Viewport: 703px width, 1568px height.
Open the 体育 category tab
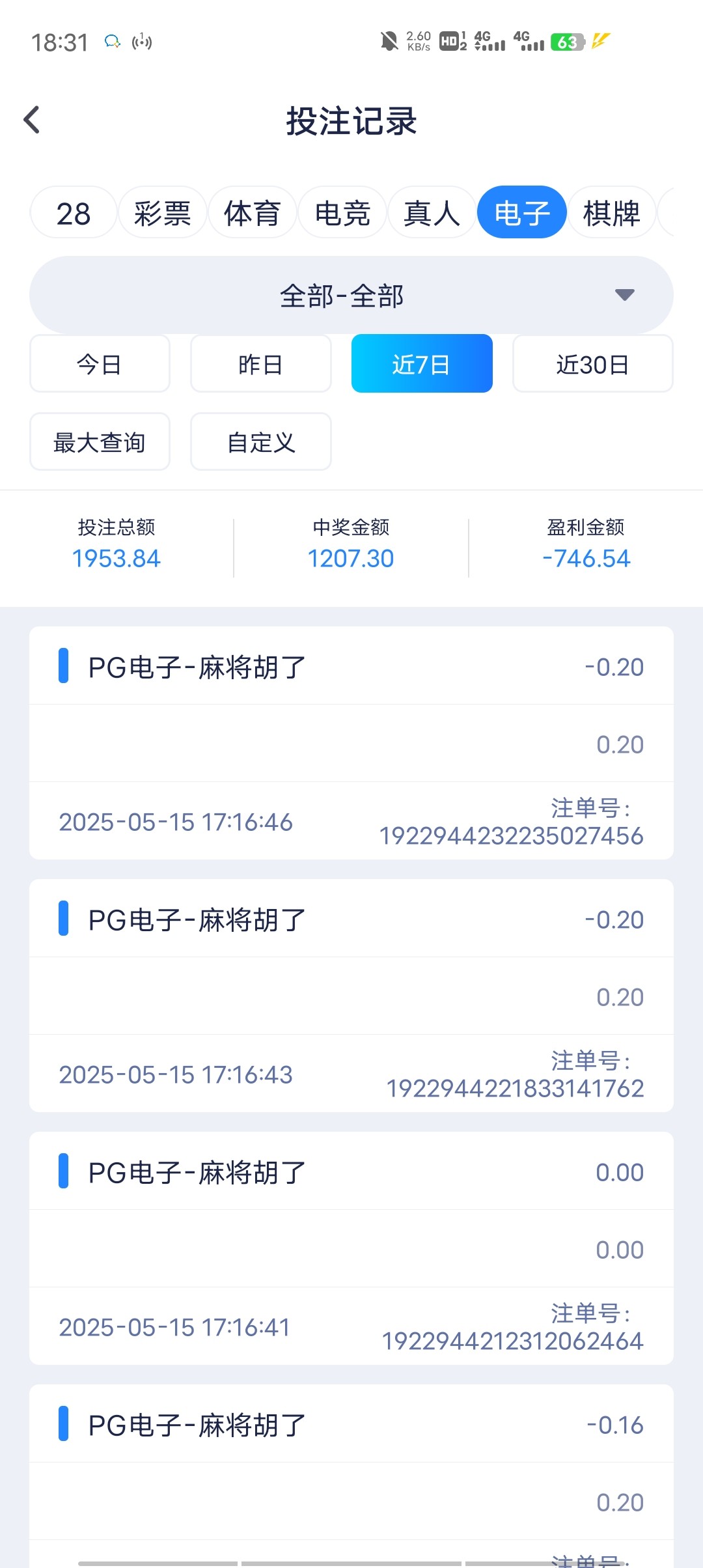[x=253, y=213]
